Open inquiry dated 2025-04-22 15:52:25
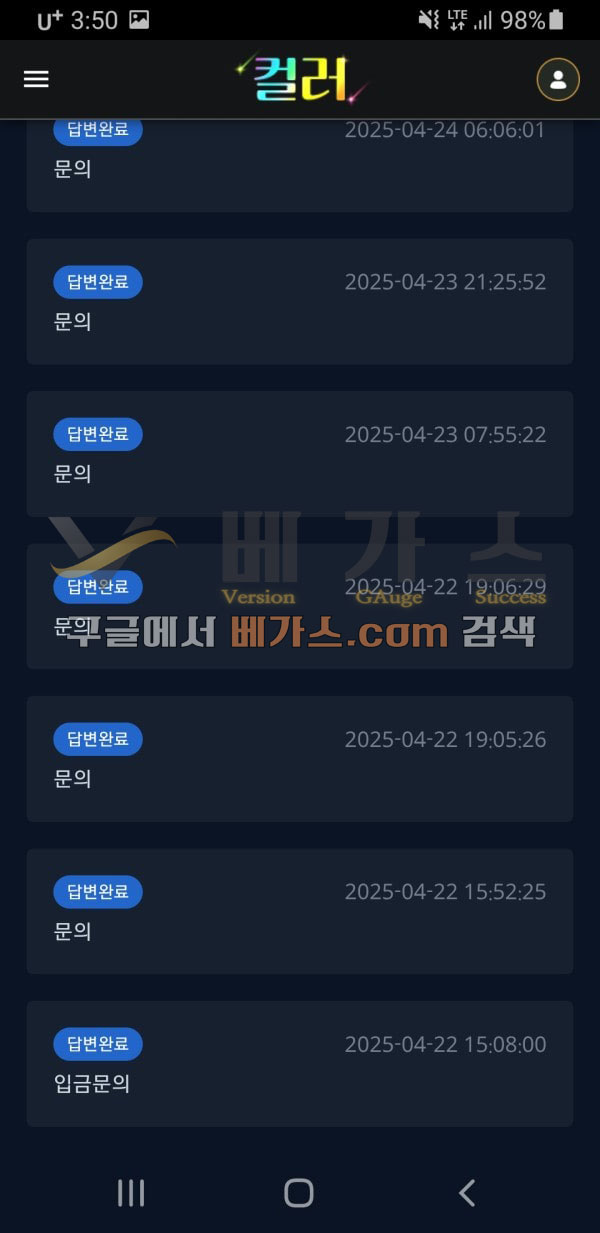600x1233 pixels. point(300,911)
